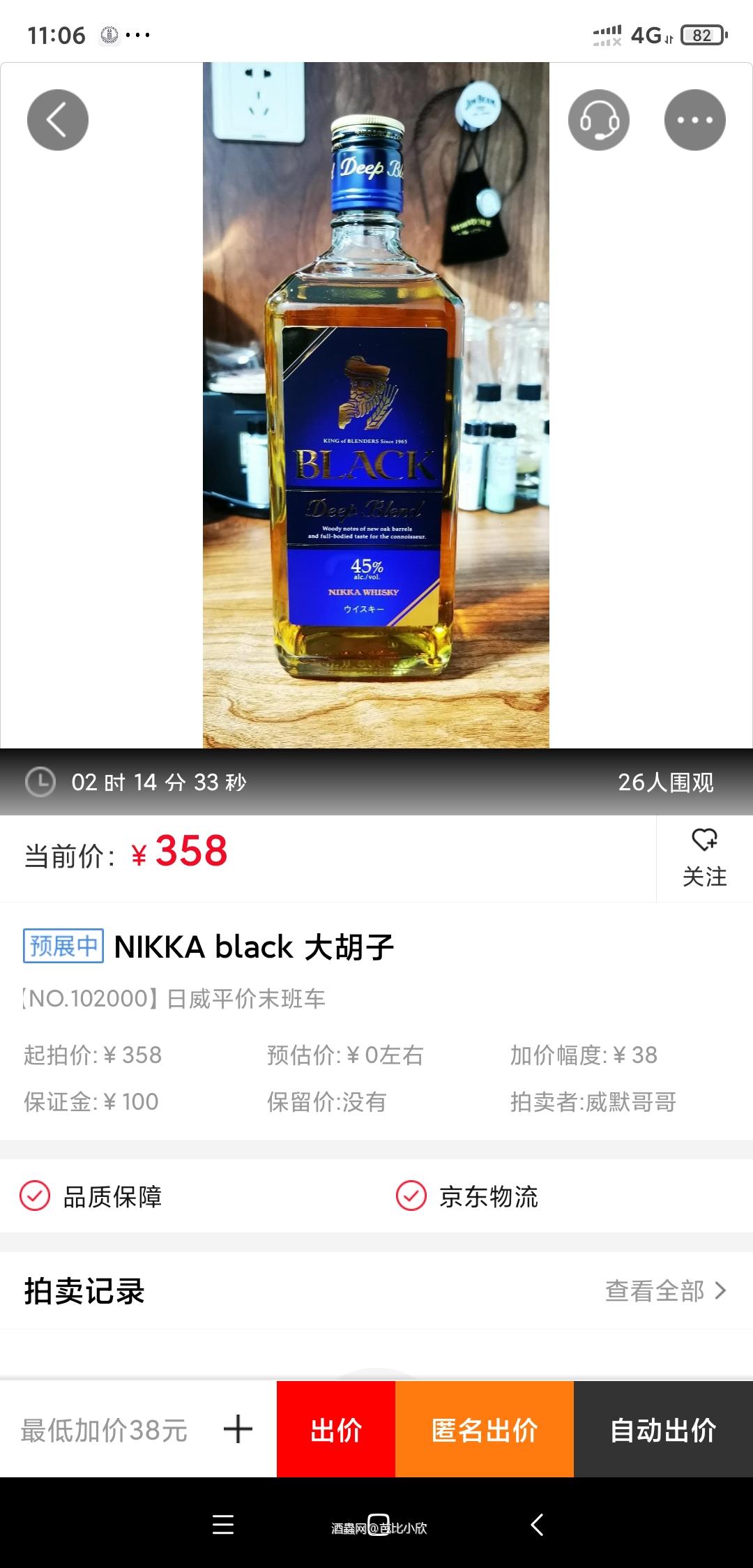
Task: Open customer service headset icon
Action: pos(600,119)
